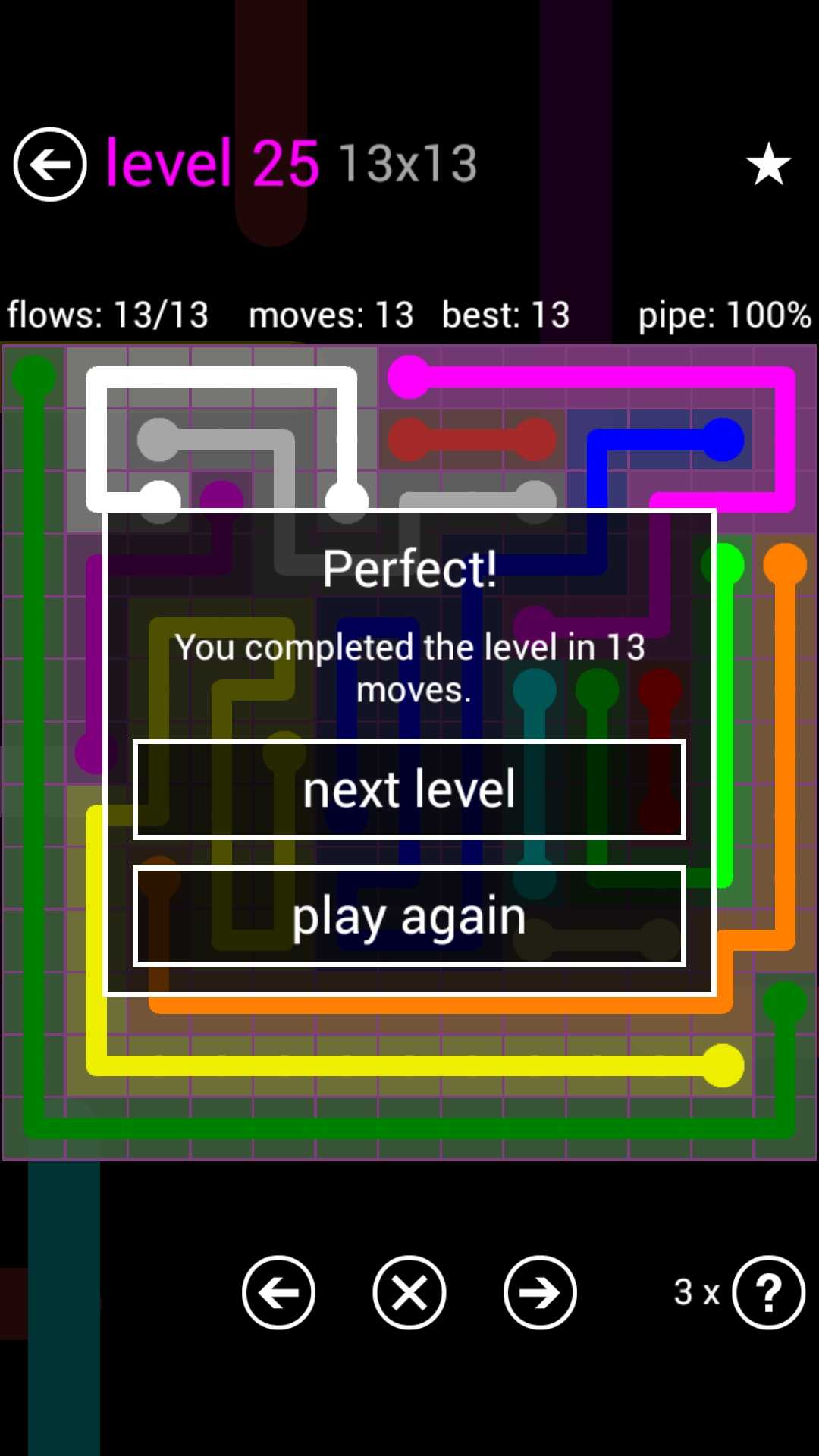Skip forward with the bottom right arrow
819x1456 pixels.
540,1292
